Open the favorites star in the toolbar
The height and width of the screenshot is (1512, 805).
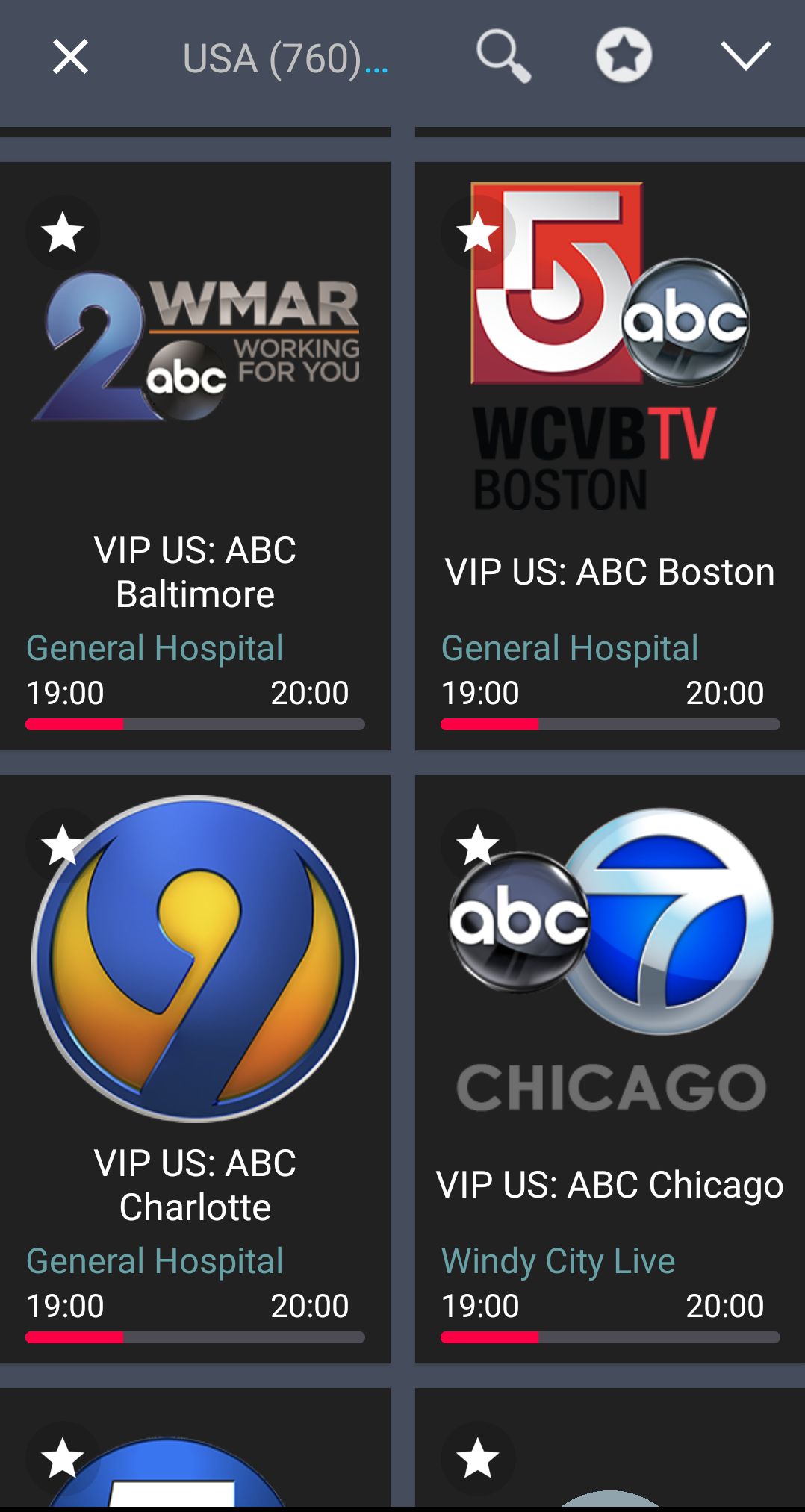point(624,55)
